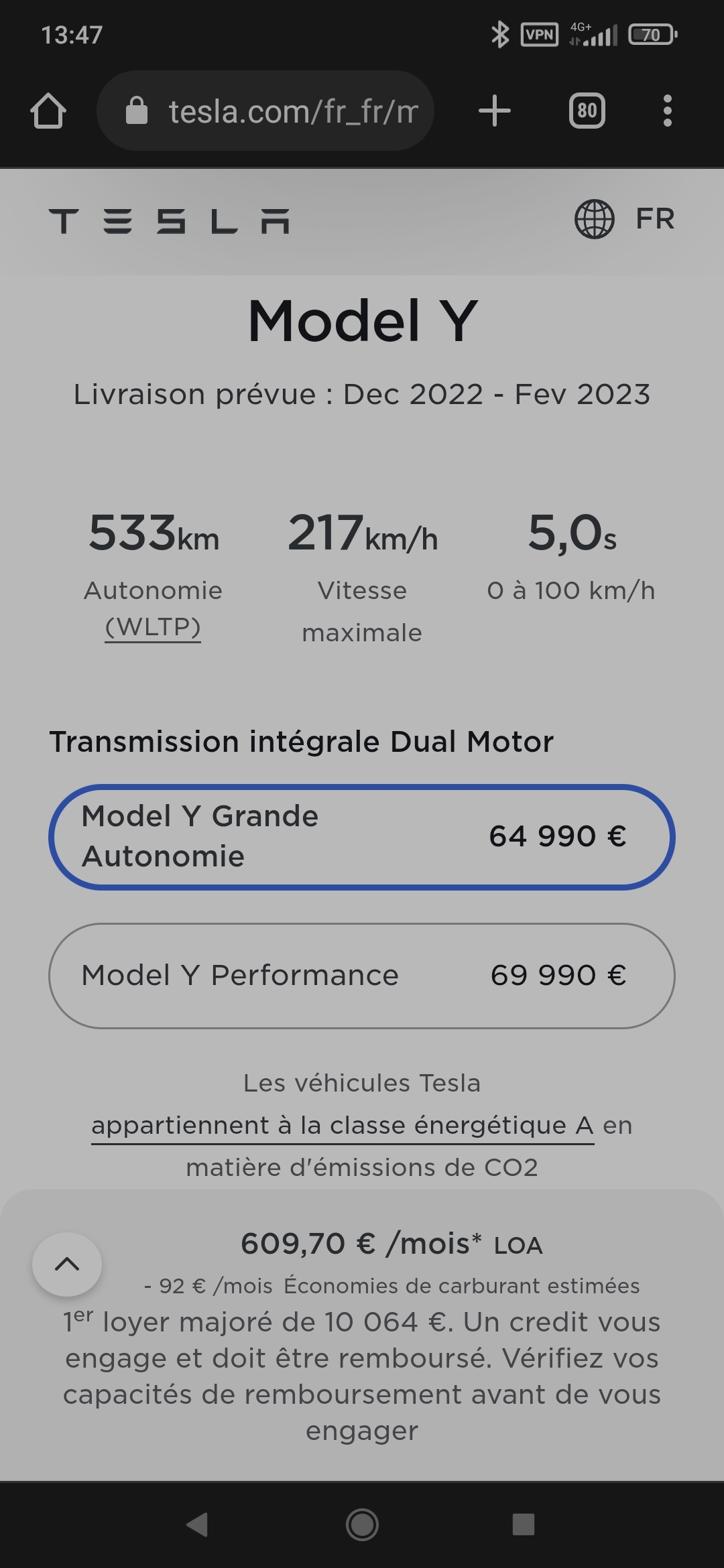
Task: Go back with the system back button
Action: [197, 1524]
